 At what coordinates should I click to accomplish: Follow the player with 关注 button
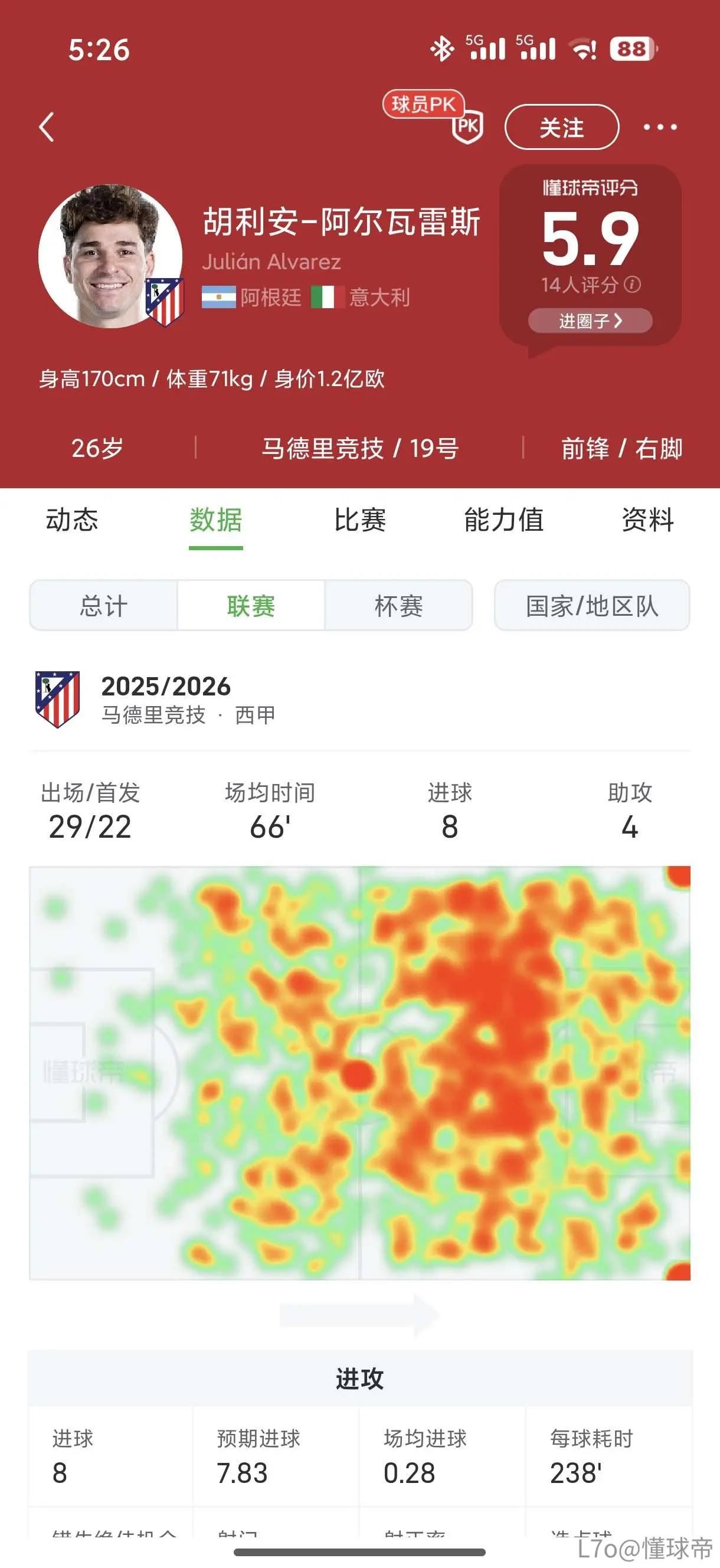562,127
